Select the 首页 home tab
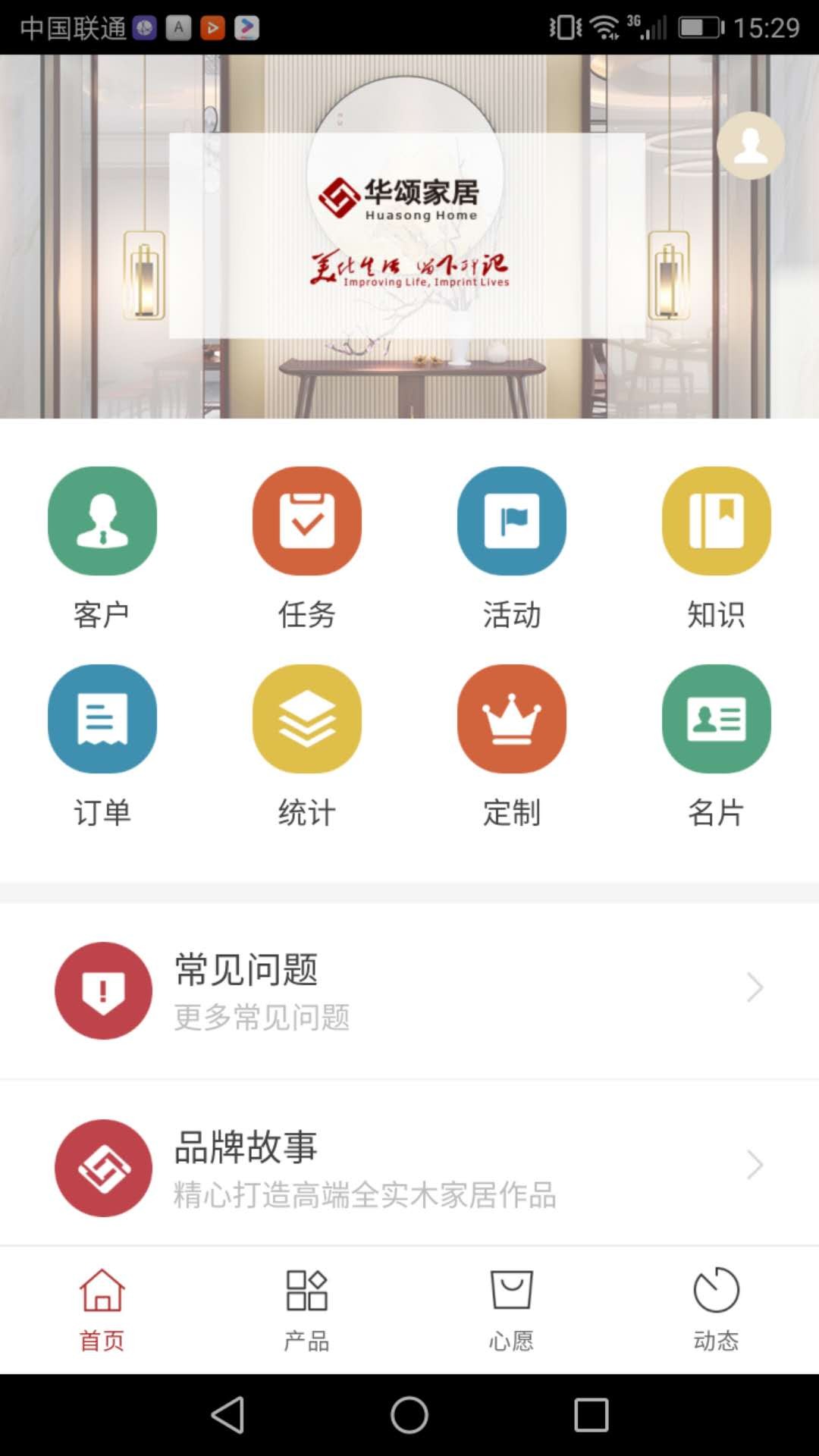 102,1310
